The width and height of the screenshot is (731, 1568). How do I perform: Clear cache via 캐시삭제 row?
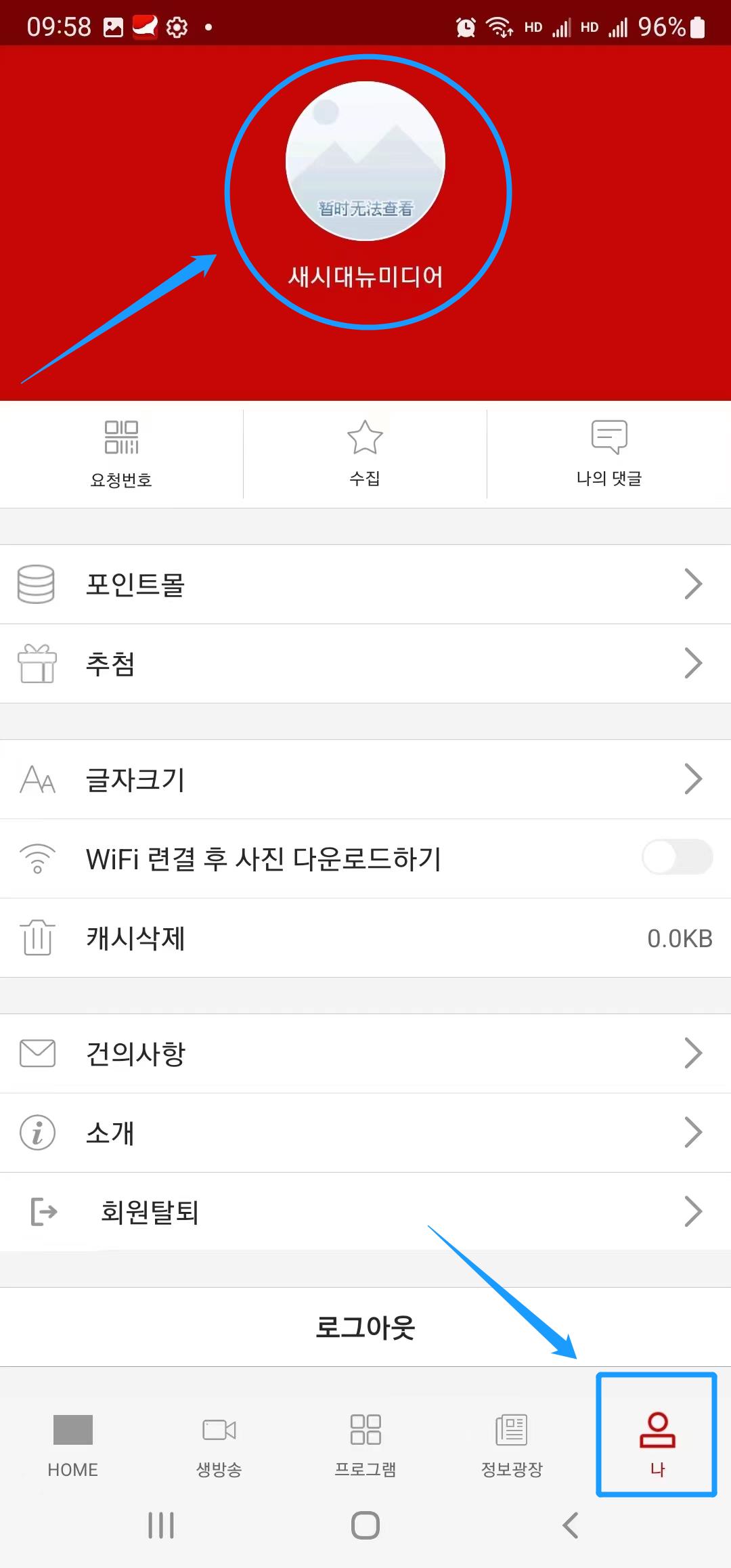[365, 938]
